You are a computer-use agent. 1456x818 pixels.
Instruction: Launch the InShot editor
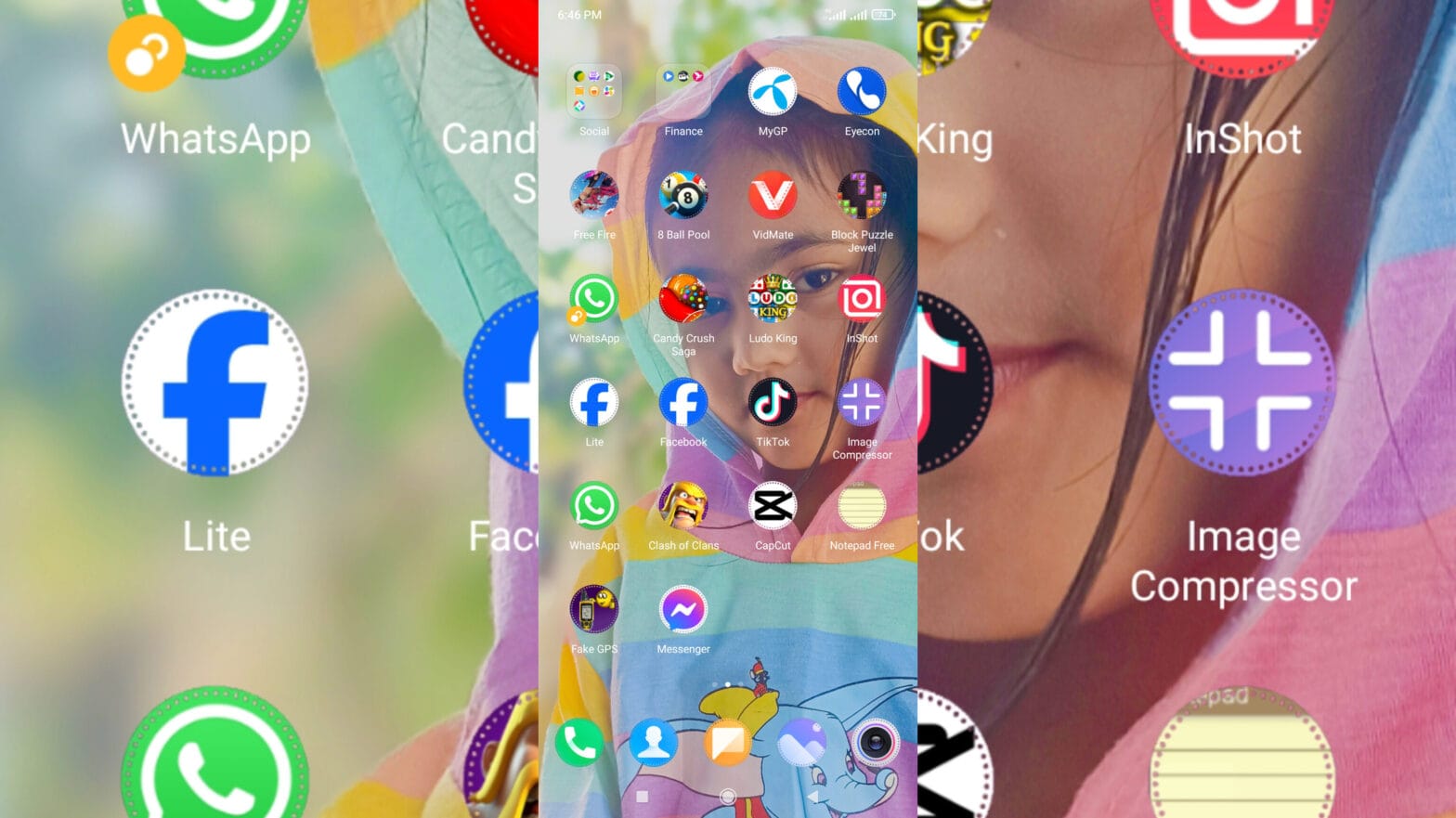point(862,300)
